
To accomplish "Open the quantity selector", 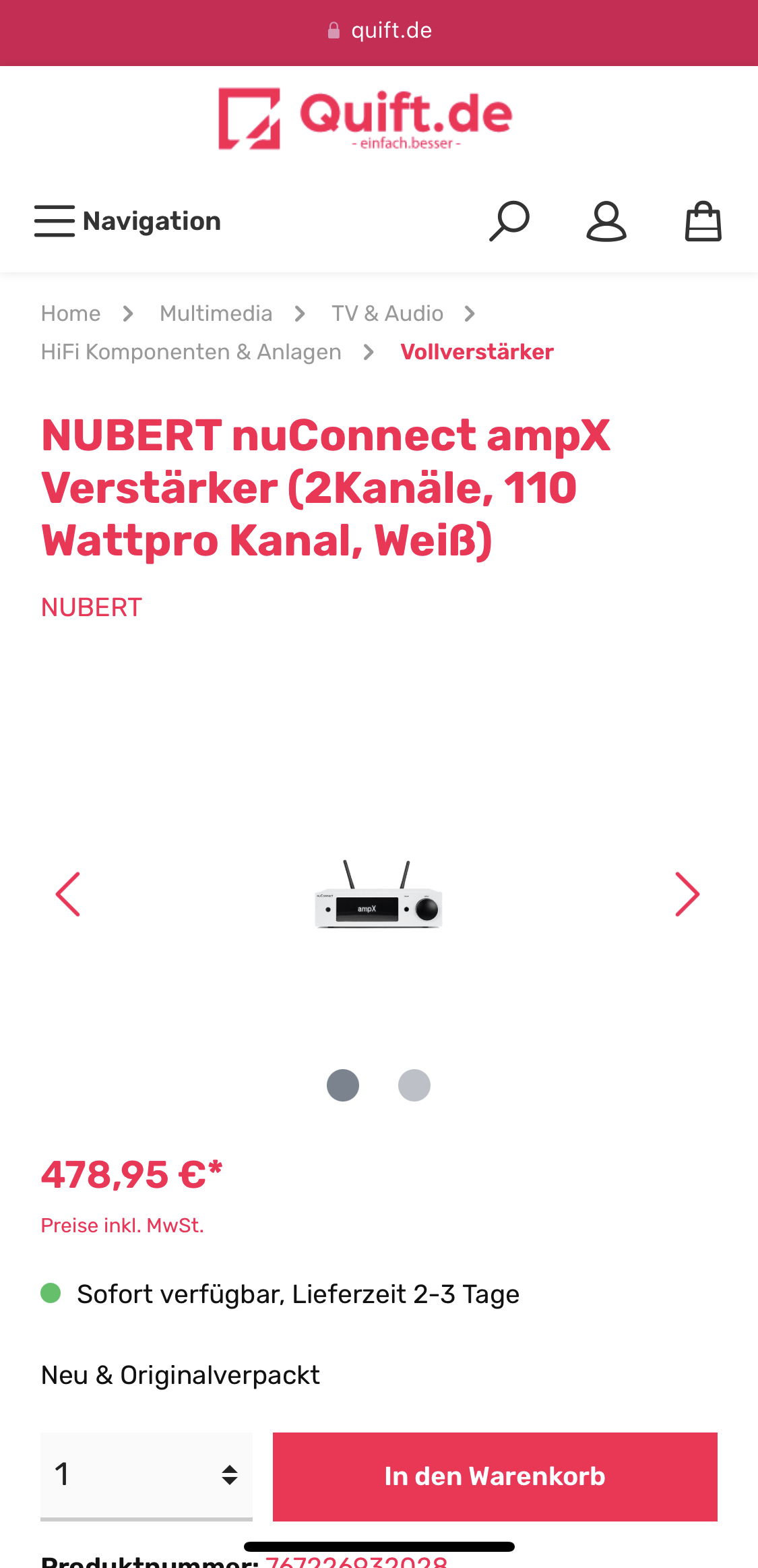I will coord(146,1475).
